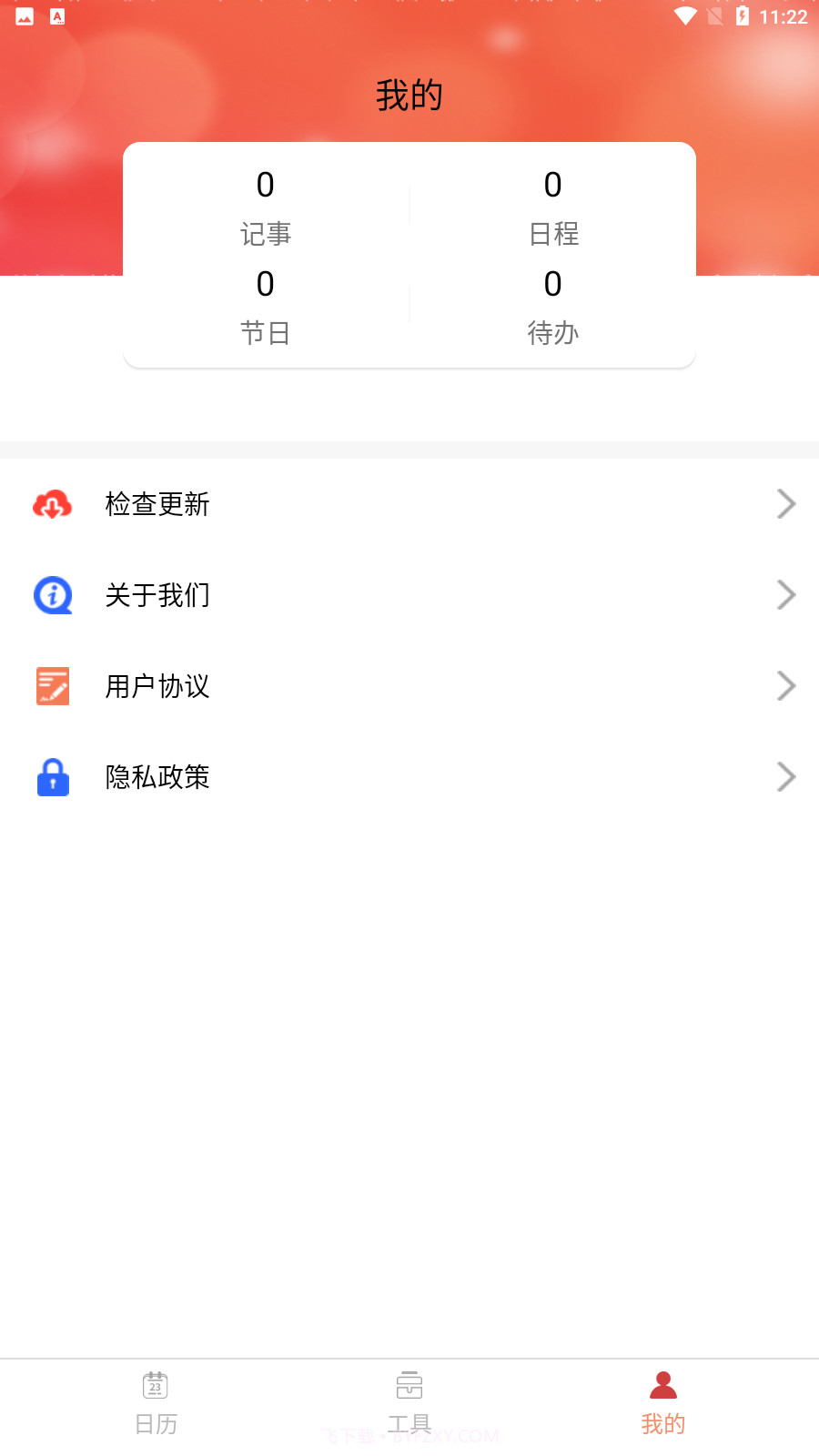Click the info icon beside 关于我们
819x1456 pixels.
click(x=52, y=595)
